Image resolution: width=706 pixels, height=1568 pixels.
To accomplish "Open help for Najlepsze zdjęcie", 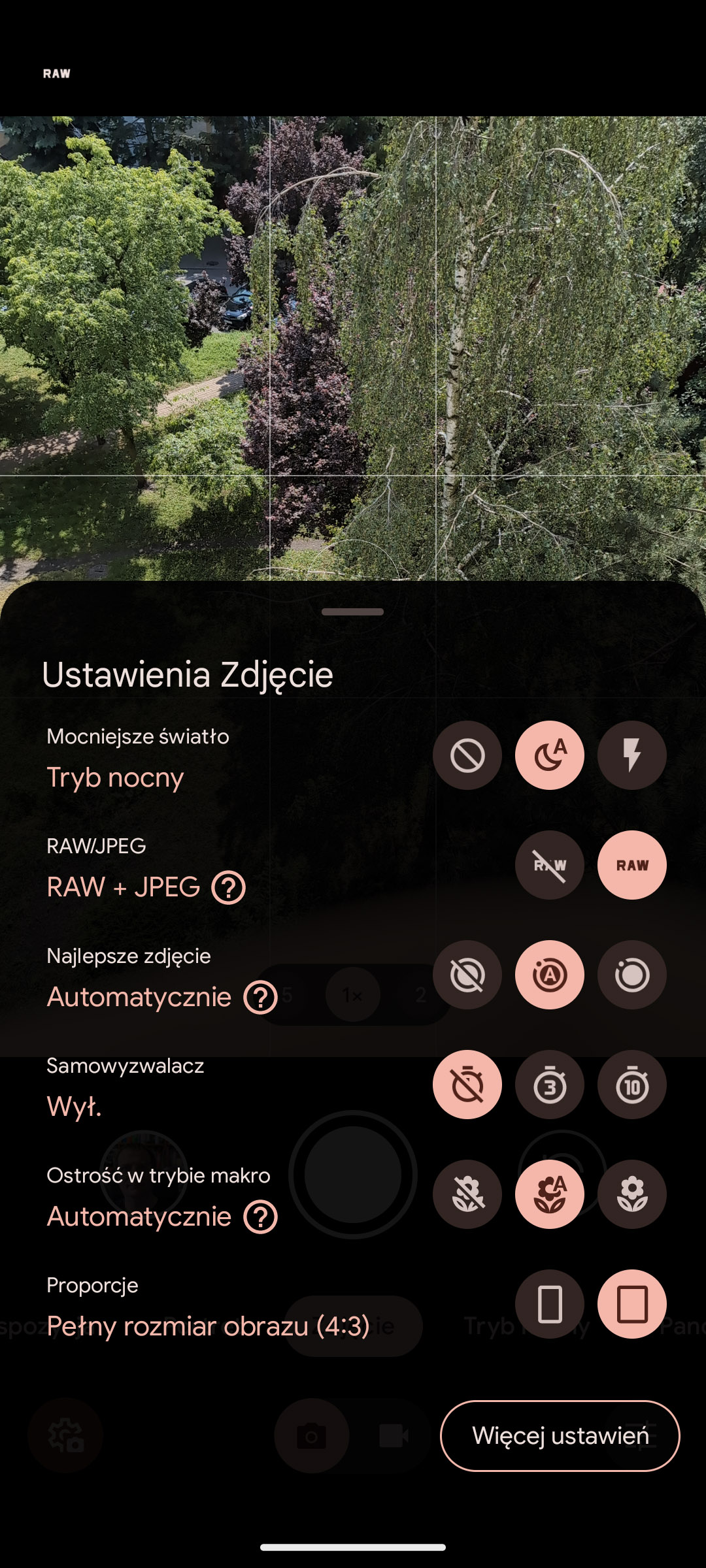I will point(260,998).
